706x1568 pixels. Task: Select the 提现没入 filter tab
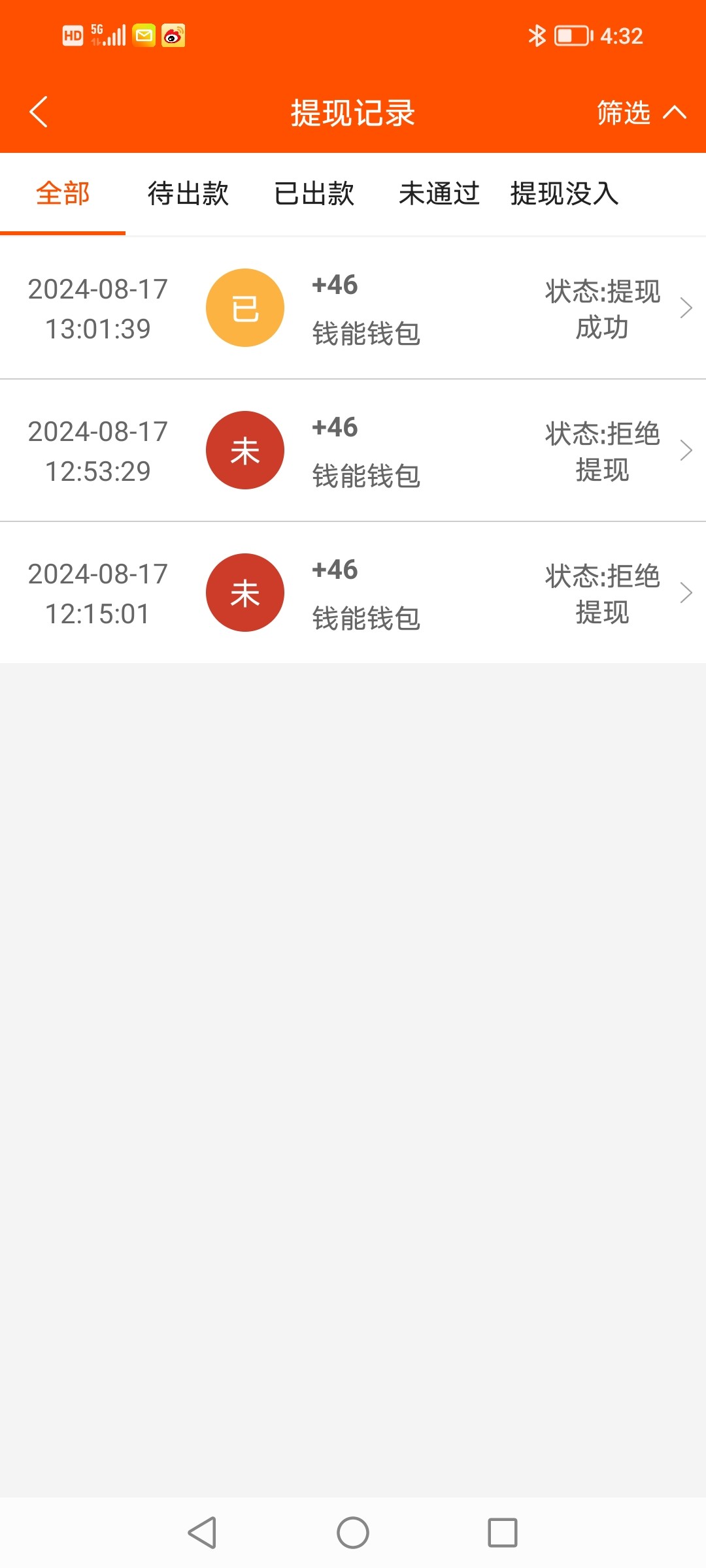coord(563,193)
